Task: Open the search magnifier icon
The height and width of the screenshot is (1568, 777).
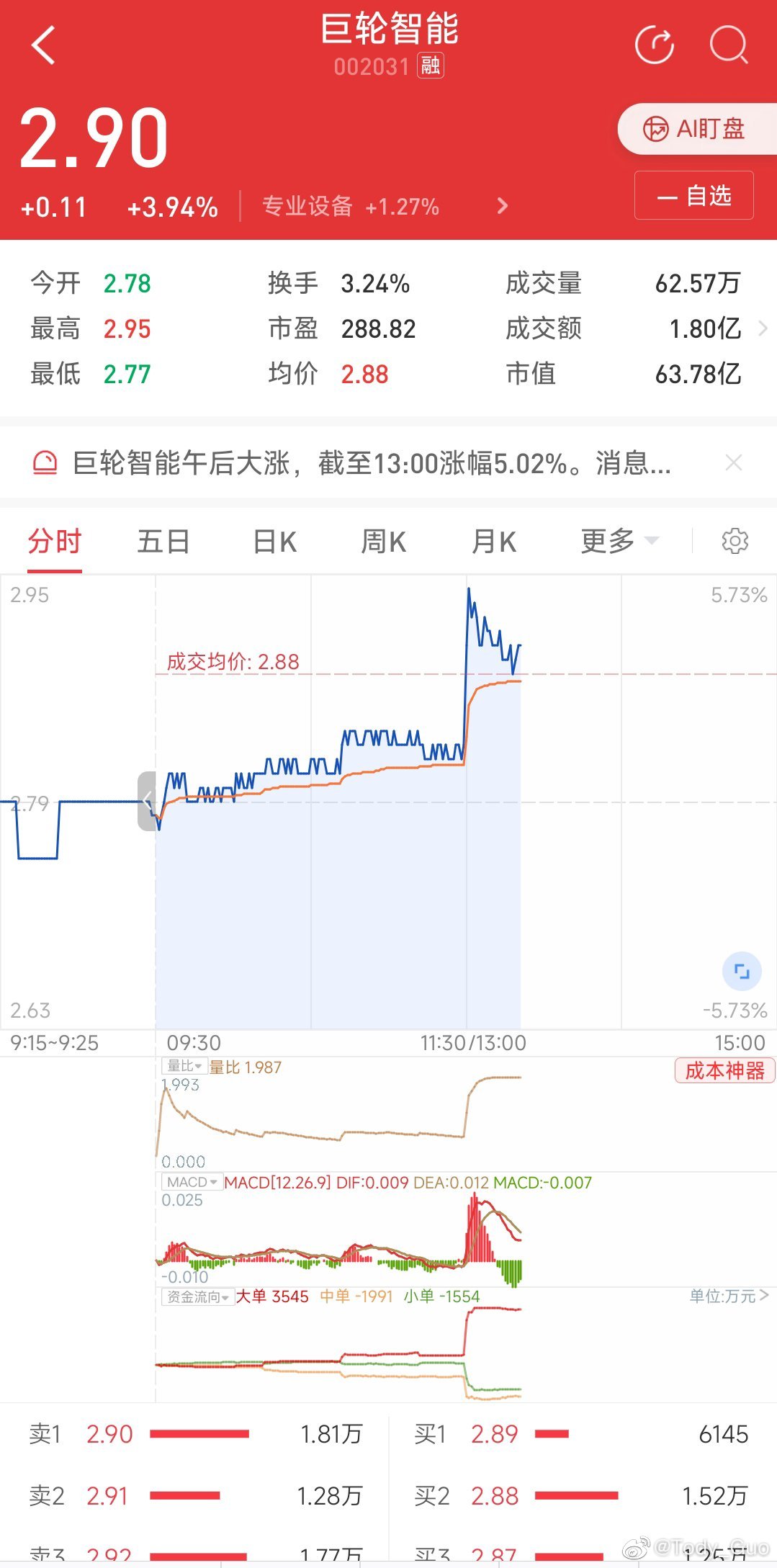Action: tap(729, 45)
